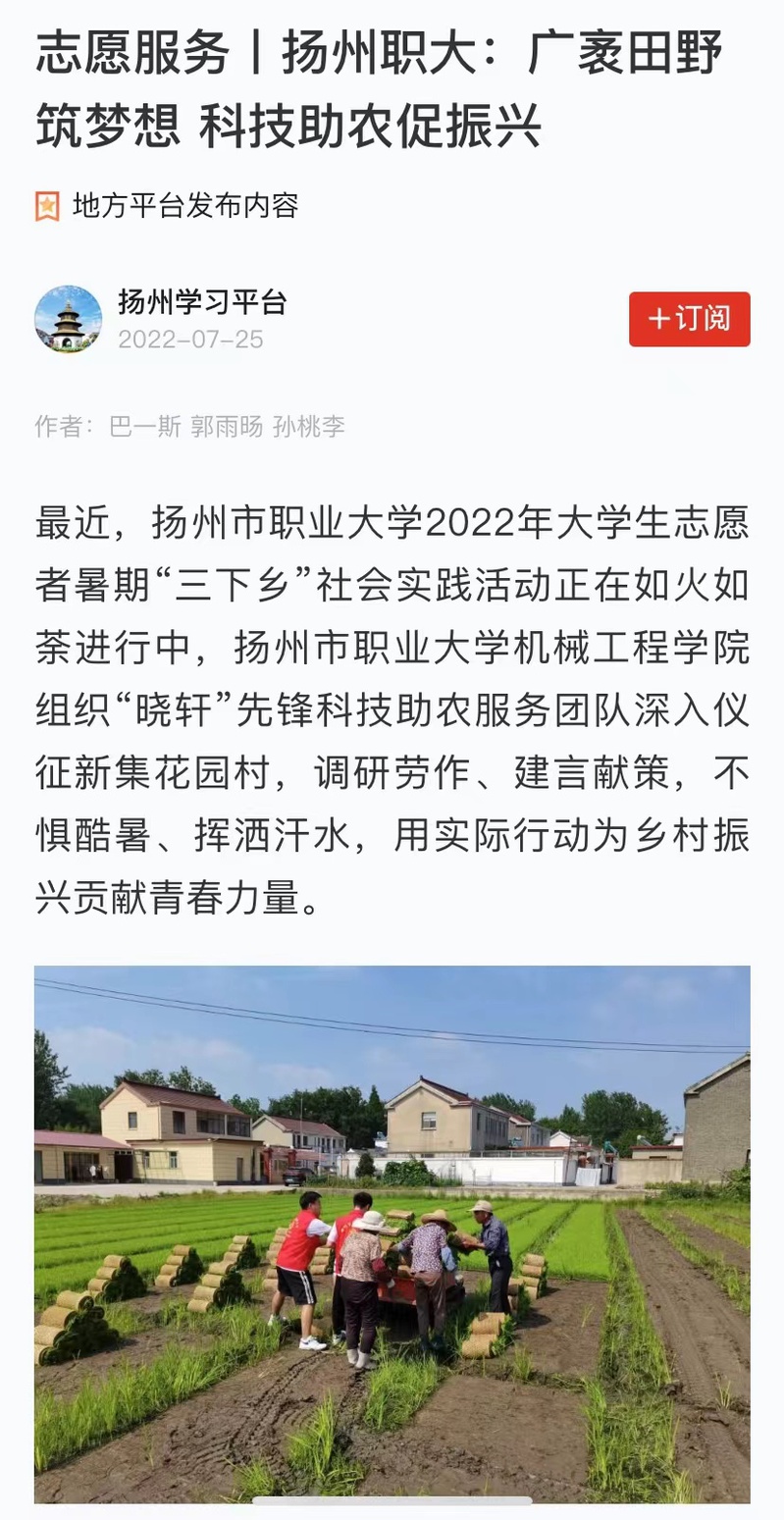Open the 扬州学习平台 account name
The image size is (784, 1520).
tap(202, 302)
